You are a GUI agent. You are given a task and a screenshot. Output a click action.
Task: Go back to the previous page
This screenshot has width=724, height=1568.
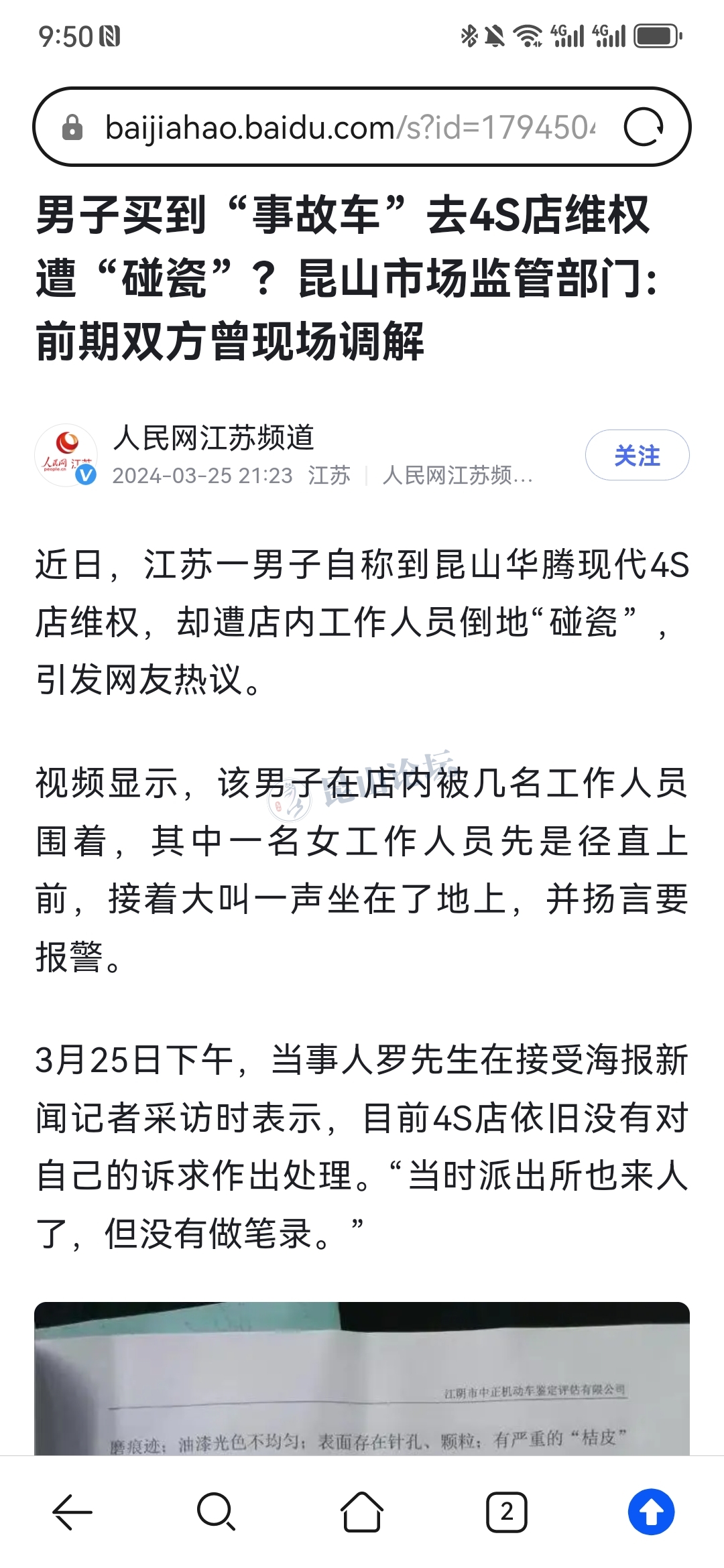coord(72,1512)
